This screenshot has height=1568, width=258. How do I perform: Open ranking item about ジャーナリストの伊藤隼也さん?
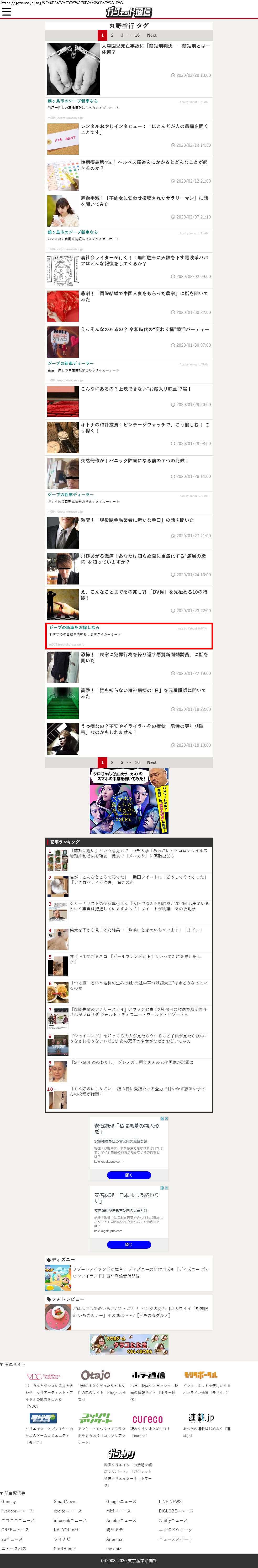click(x=139, y=906)
